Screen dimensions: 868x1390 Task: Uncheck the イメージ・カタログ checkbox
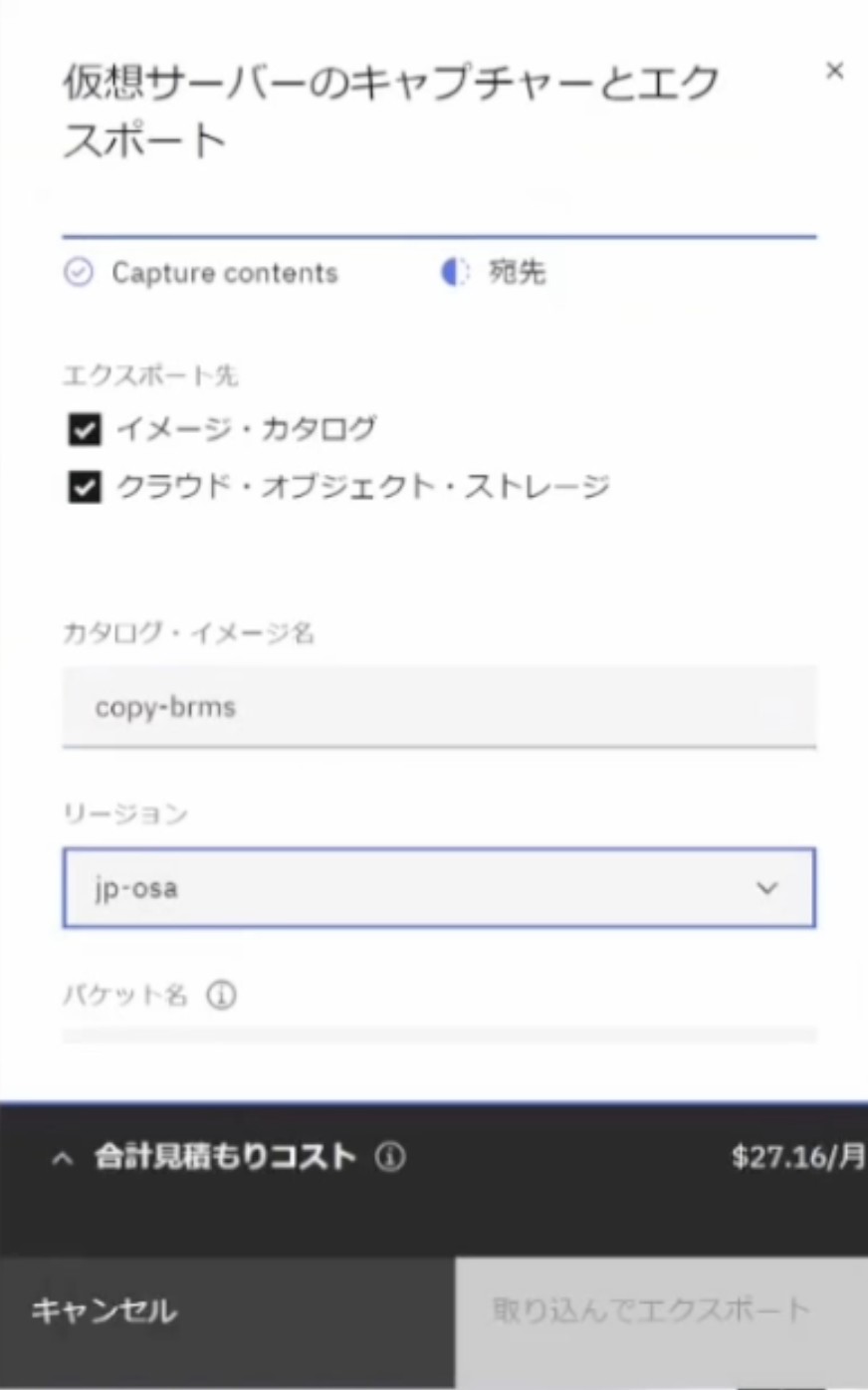coord(85,430)
